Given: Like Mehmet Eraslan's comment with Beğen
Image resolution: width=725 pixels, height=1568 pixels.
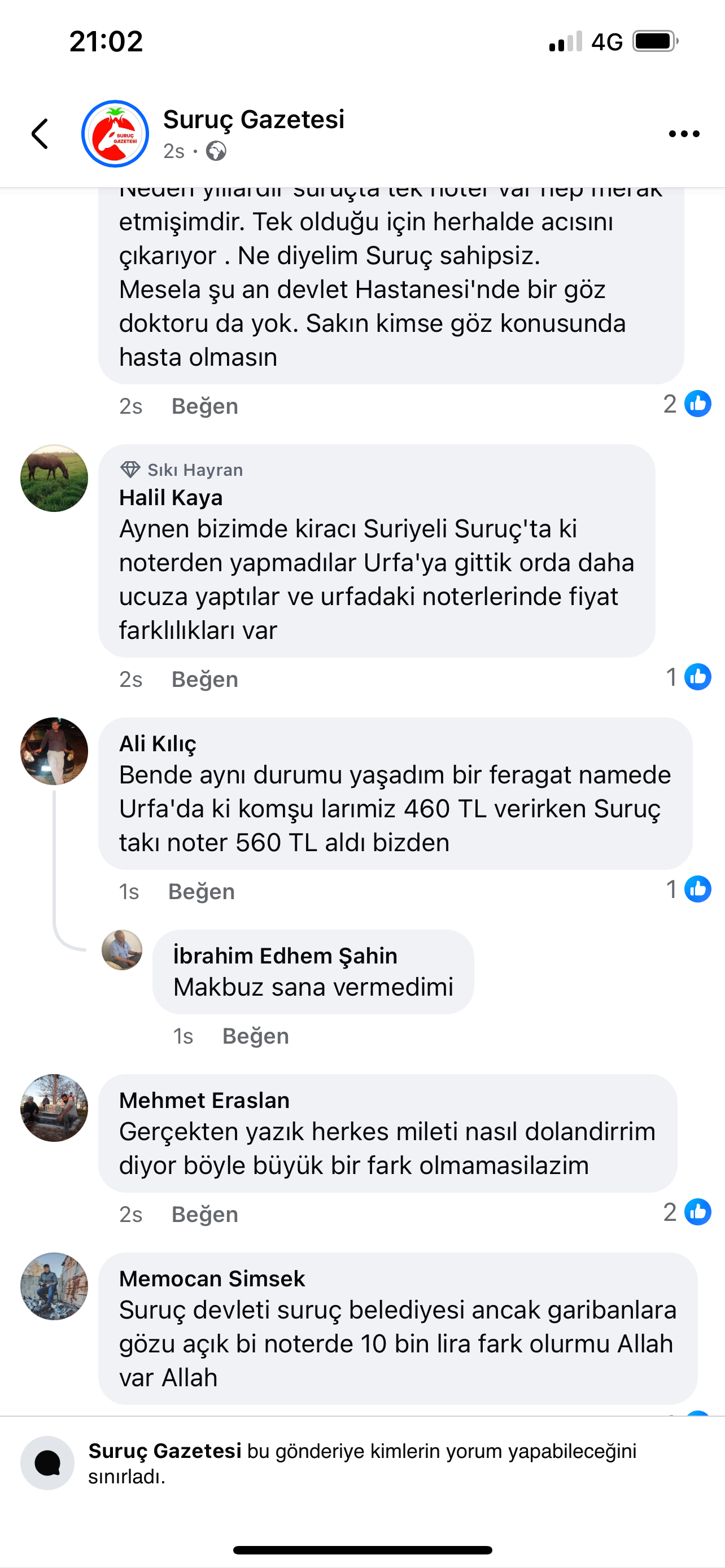Looking at the screenshot, I should tap(204, 1214).
